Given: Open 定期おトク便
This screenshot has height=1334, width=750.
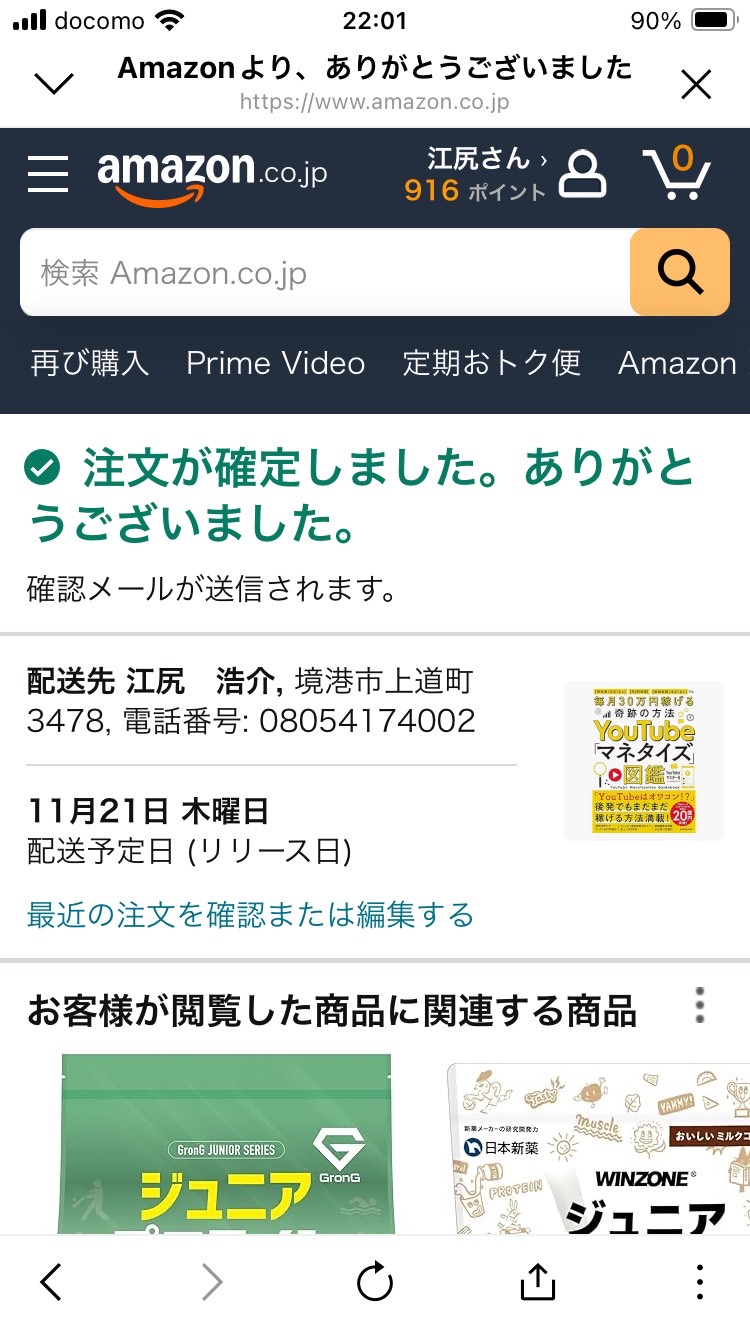Looking at the screenshot, I should coord(492,363).
